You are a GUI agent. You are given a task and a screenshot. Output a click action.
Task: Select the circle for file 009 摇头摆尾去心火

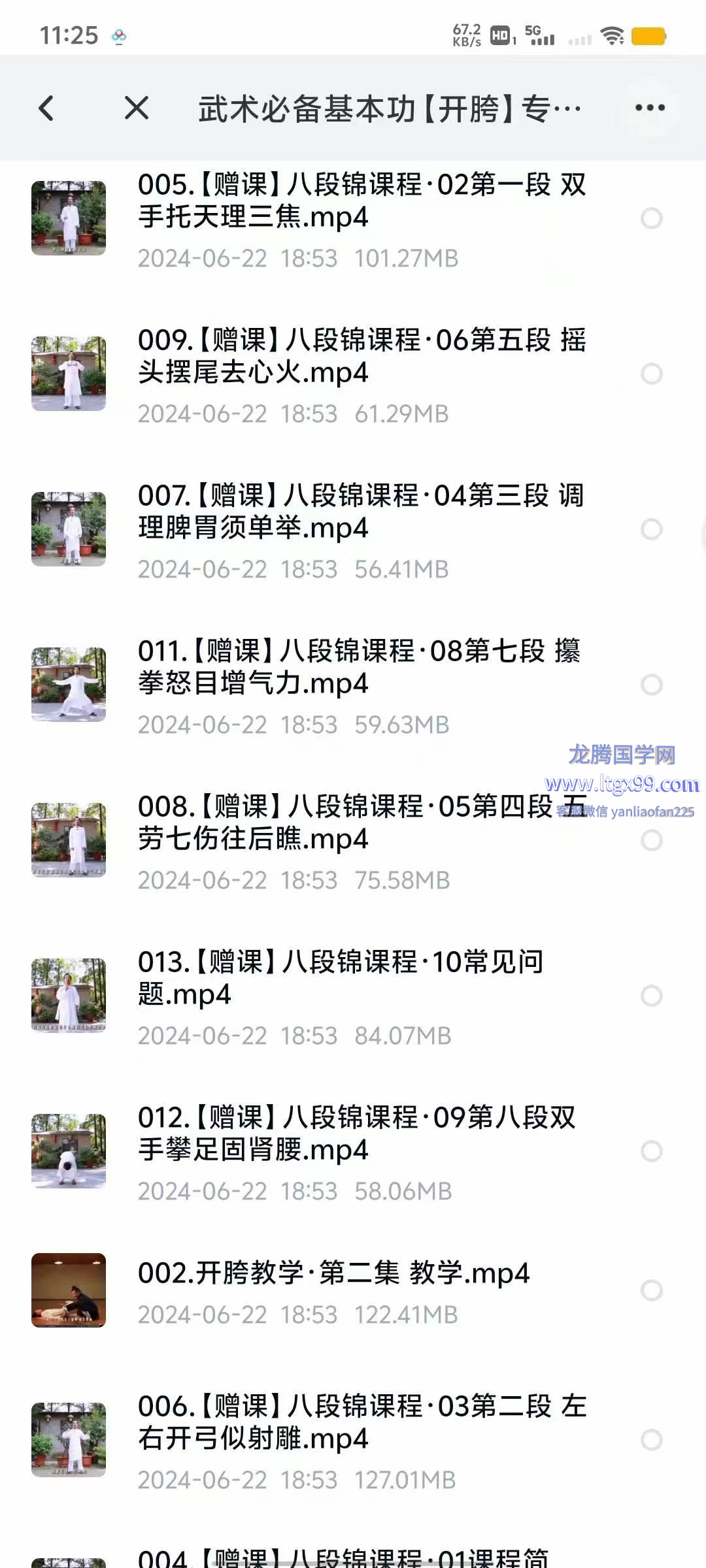pyautogui.click(x=651, y=374)
